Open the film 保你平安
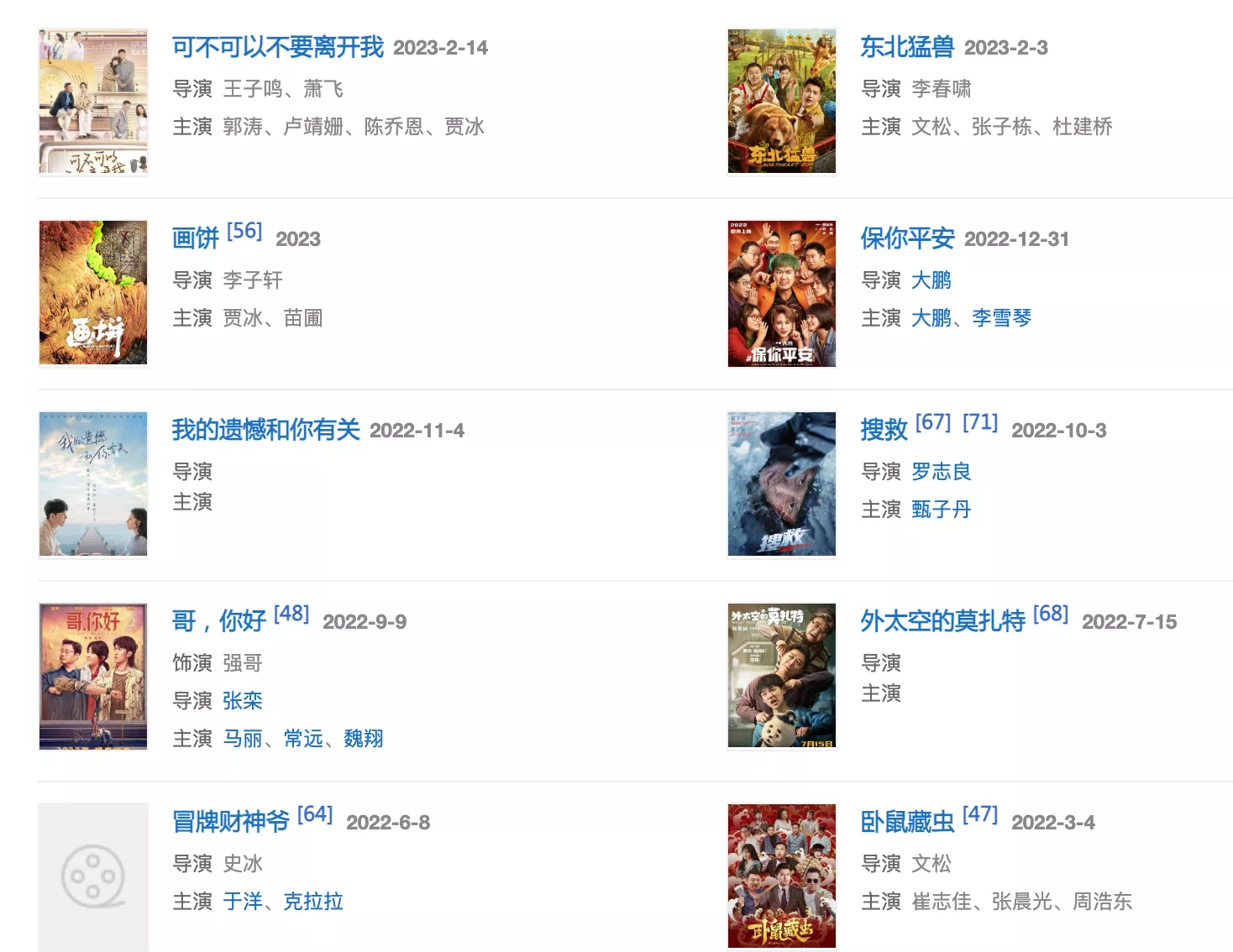Image resolution: width=1233 pixels, height=952 pixels. 907,238
